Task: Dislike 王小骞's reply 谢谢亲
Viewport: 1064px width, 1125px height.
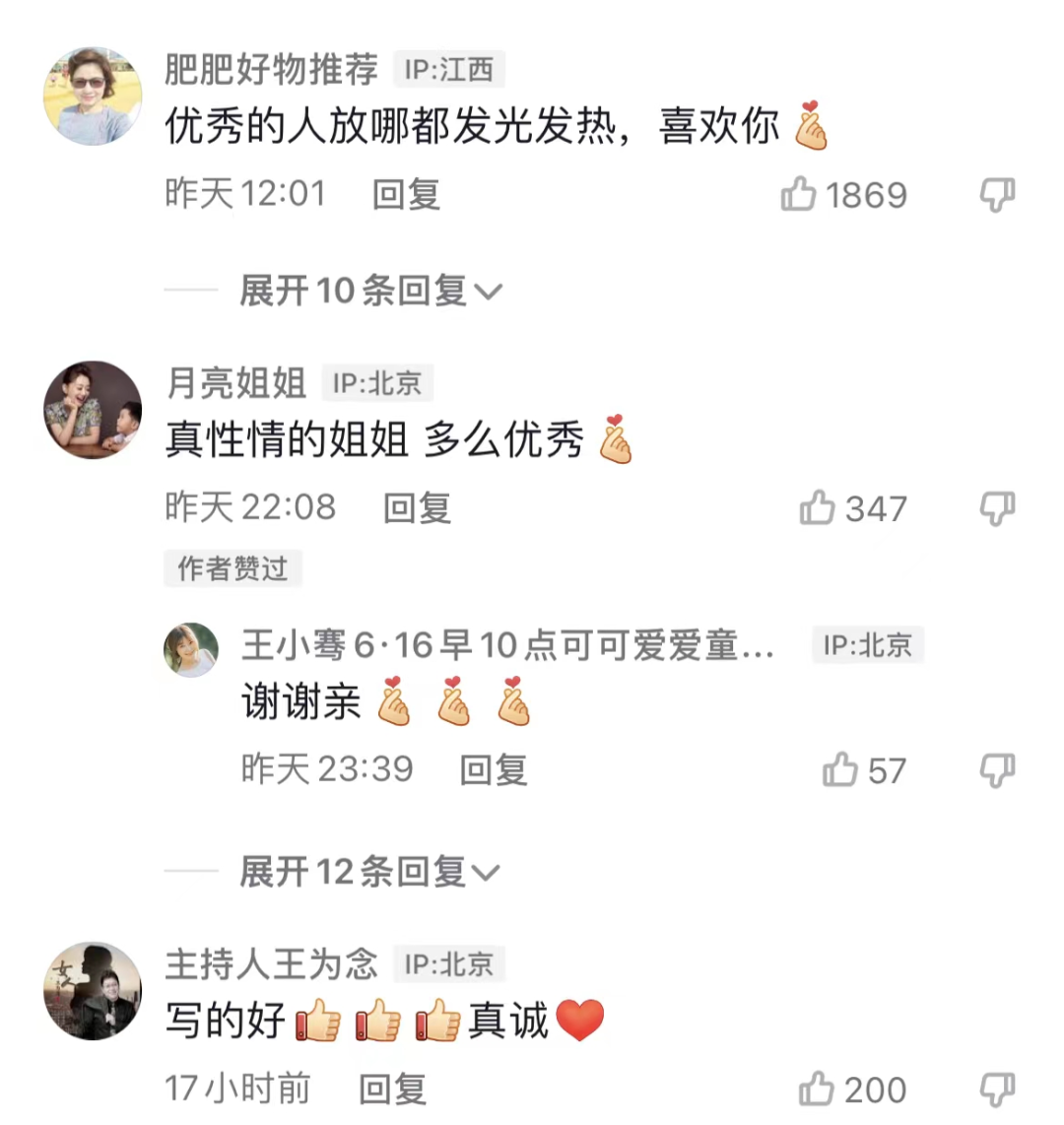Action: click(996, 769)
